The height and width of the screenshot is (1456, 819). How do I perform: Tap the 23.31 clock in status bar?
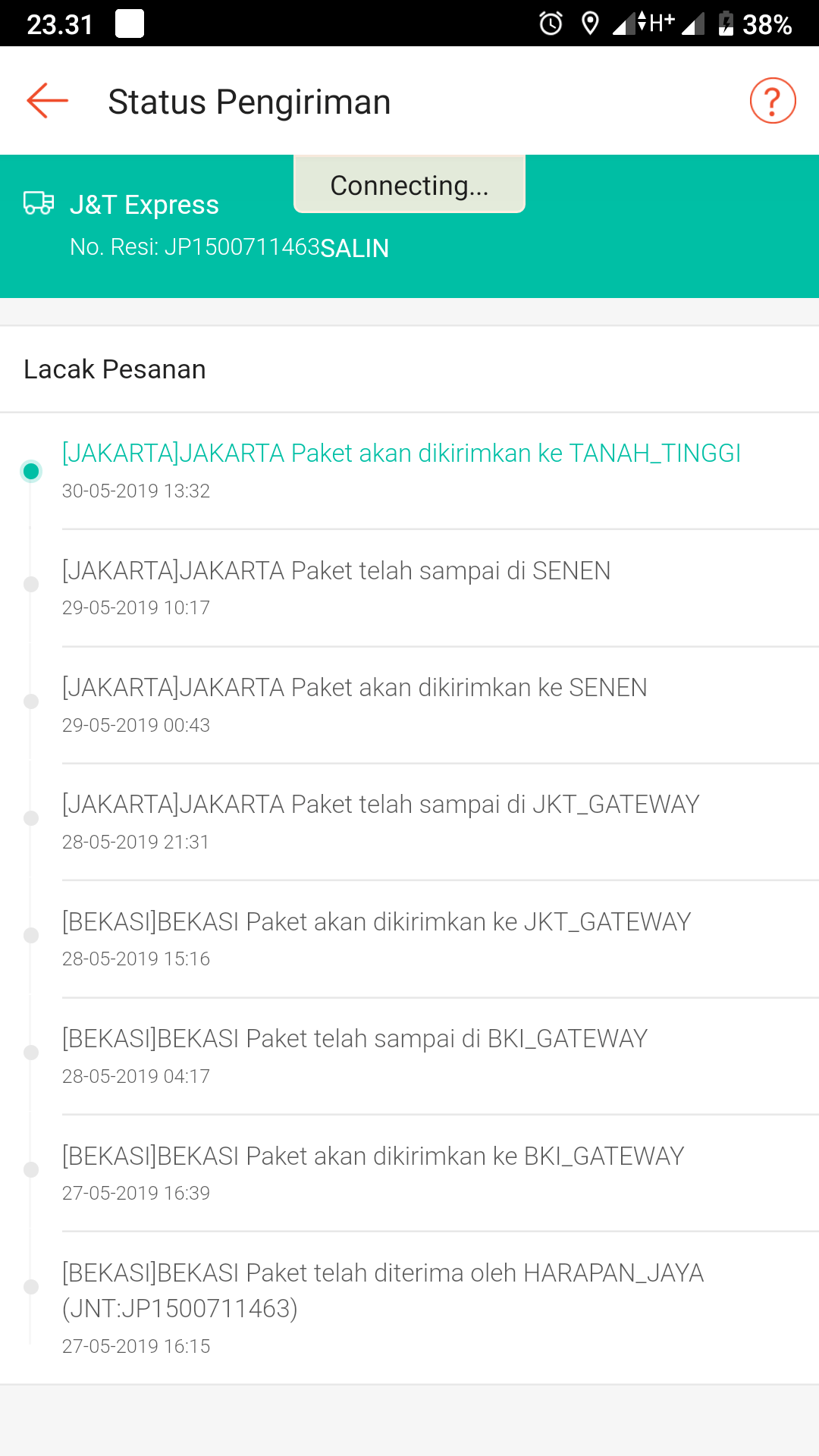[57, 23]
